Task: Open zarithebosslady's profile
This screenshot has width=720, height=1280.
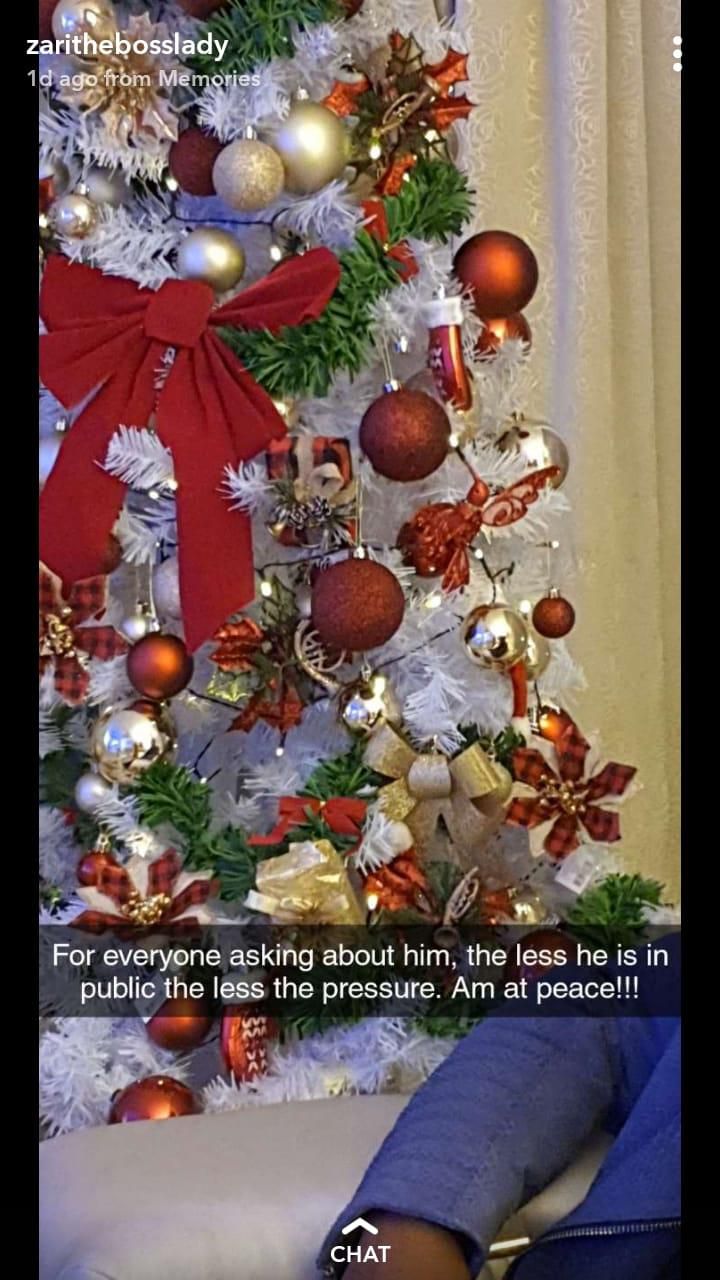Action: tap(127, 46)
